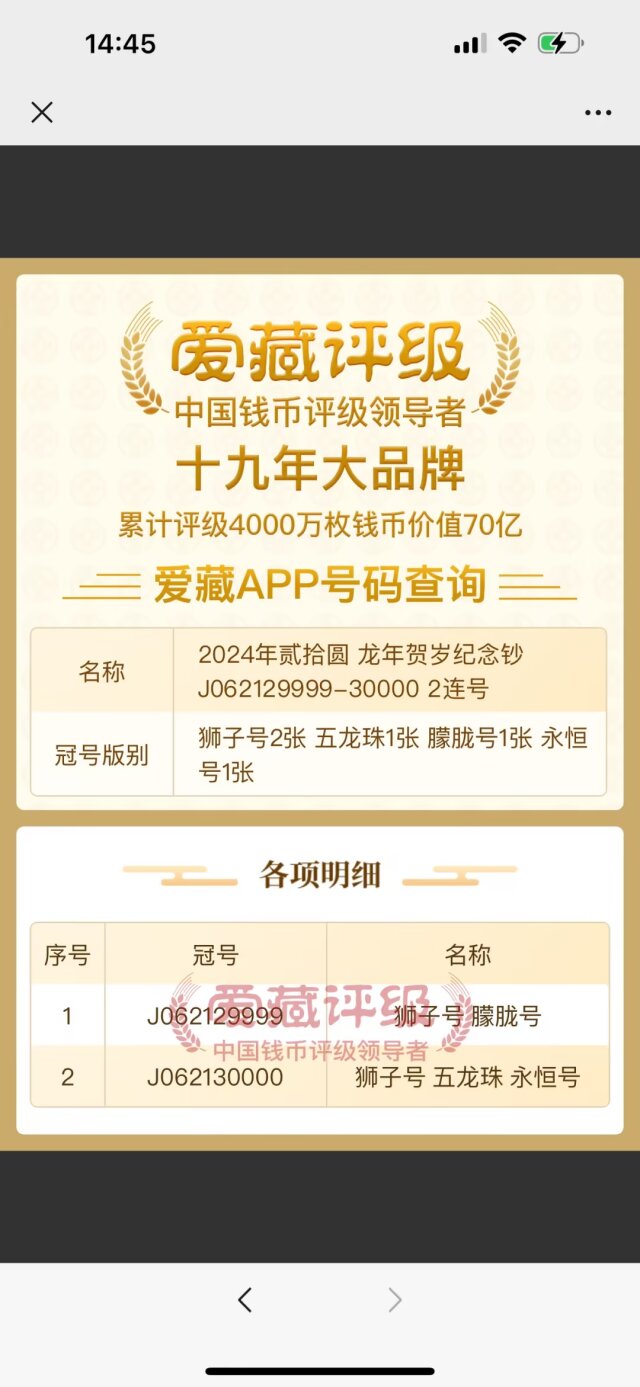Image resolution: width=640 pixels, height=1387 pixels.
Task: Open the three-dot more options menu
Action: pyautogui.click(x=598, y=113)
